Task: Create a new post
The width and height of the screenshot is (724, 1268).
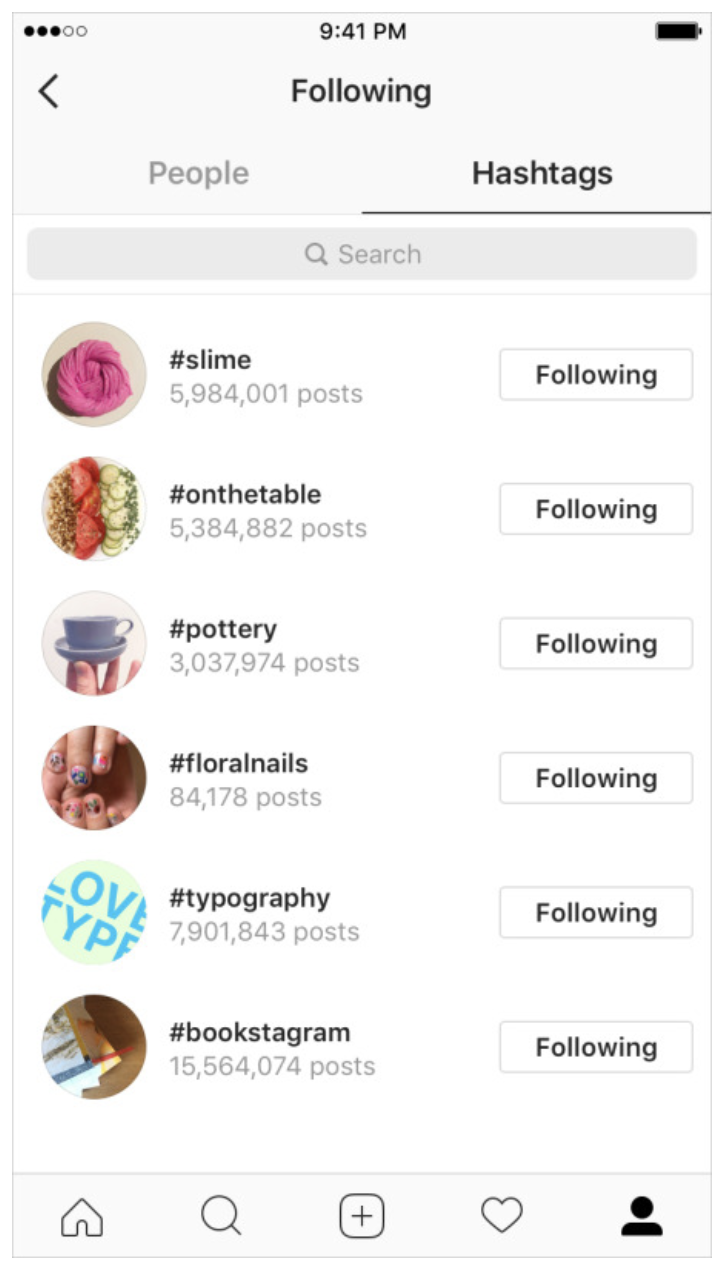Action: click(362, 1216)
